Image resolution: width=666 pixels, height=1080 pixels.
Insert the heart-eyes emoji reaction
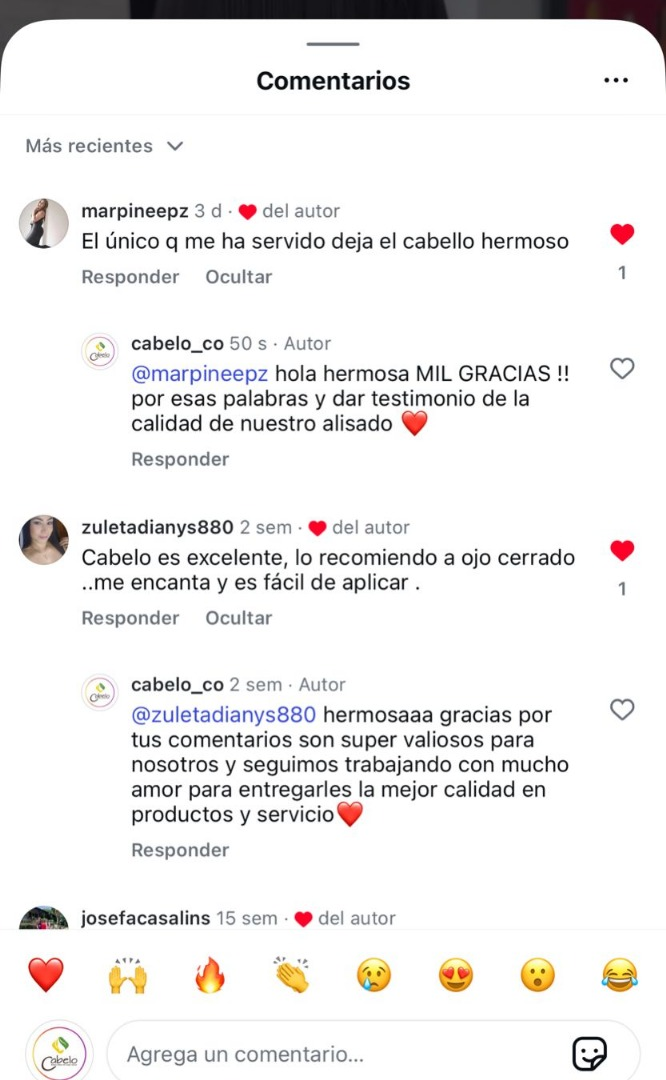click(x=456, y=974)
